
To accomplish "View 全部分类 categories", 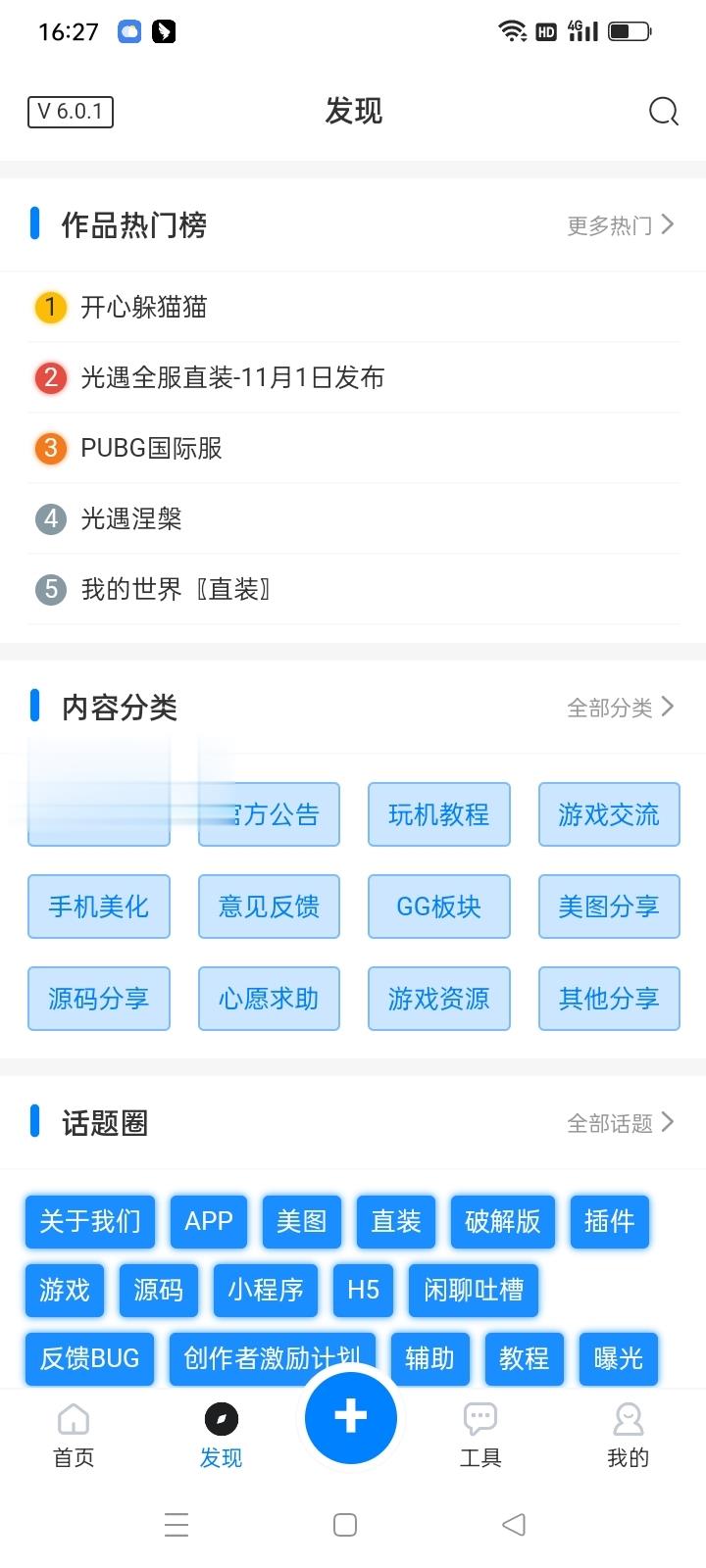I will tap(621, 708).
